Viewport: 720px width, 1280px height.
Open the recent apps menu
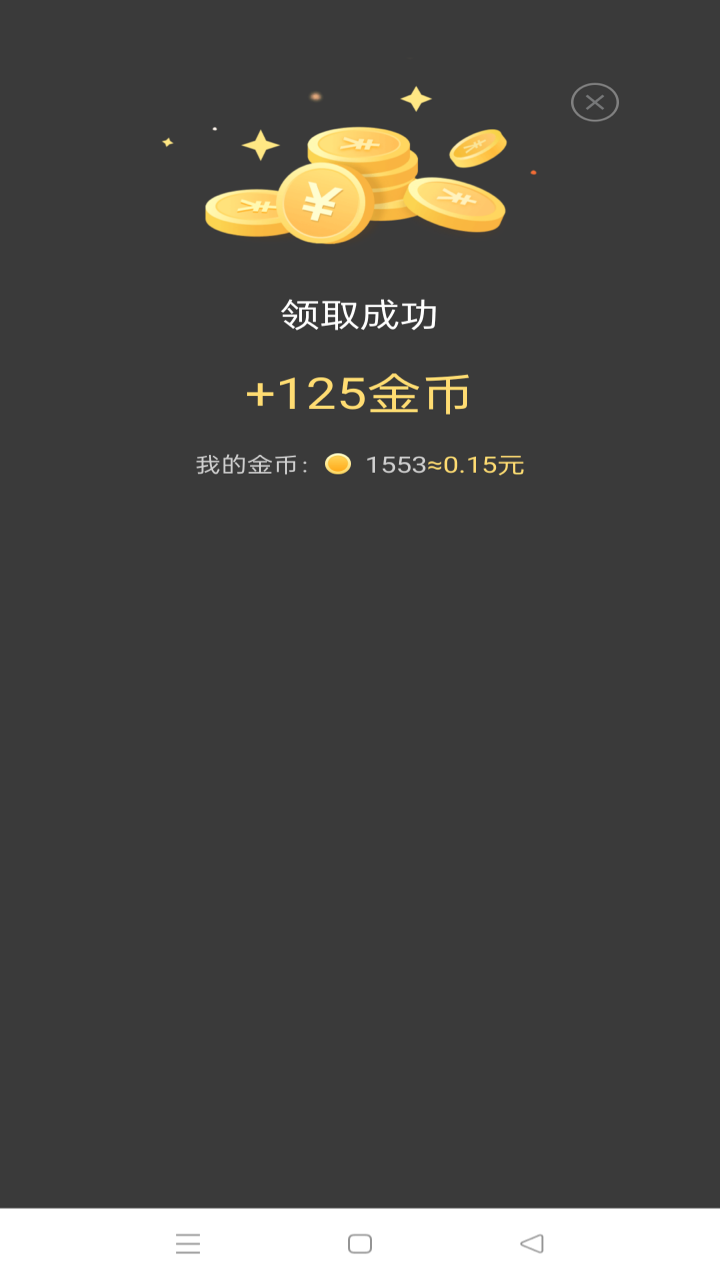[188, 1243]
